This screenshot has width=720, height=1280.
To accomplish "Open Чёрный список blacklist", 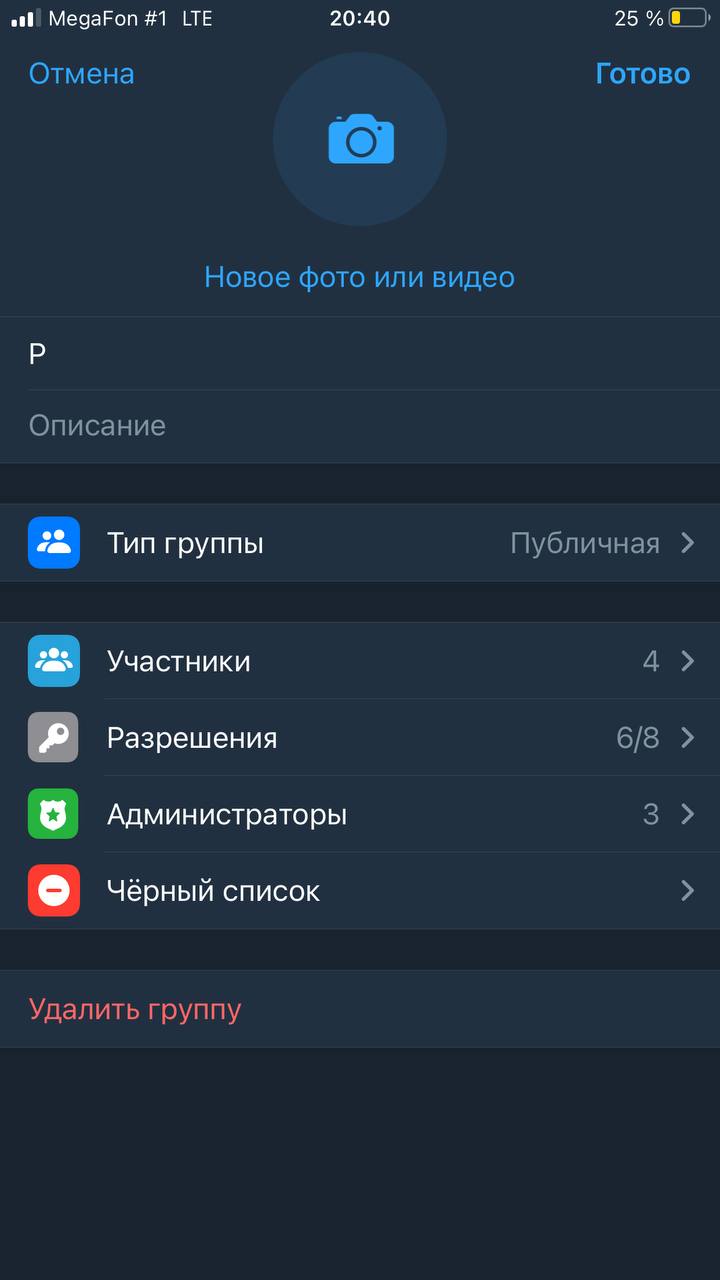I will (x=360, y=891).
